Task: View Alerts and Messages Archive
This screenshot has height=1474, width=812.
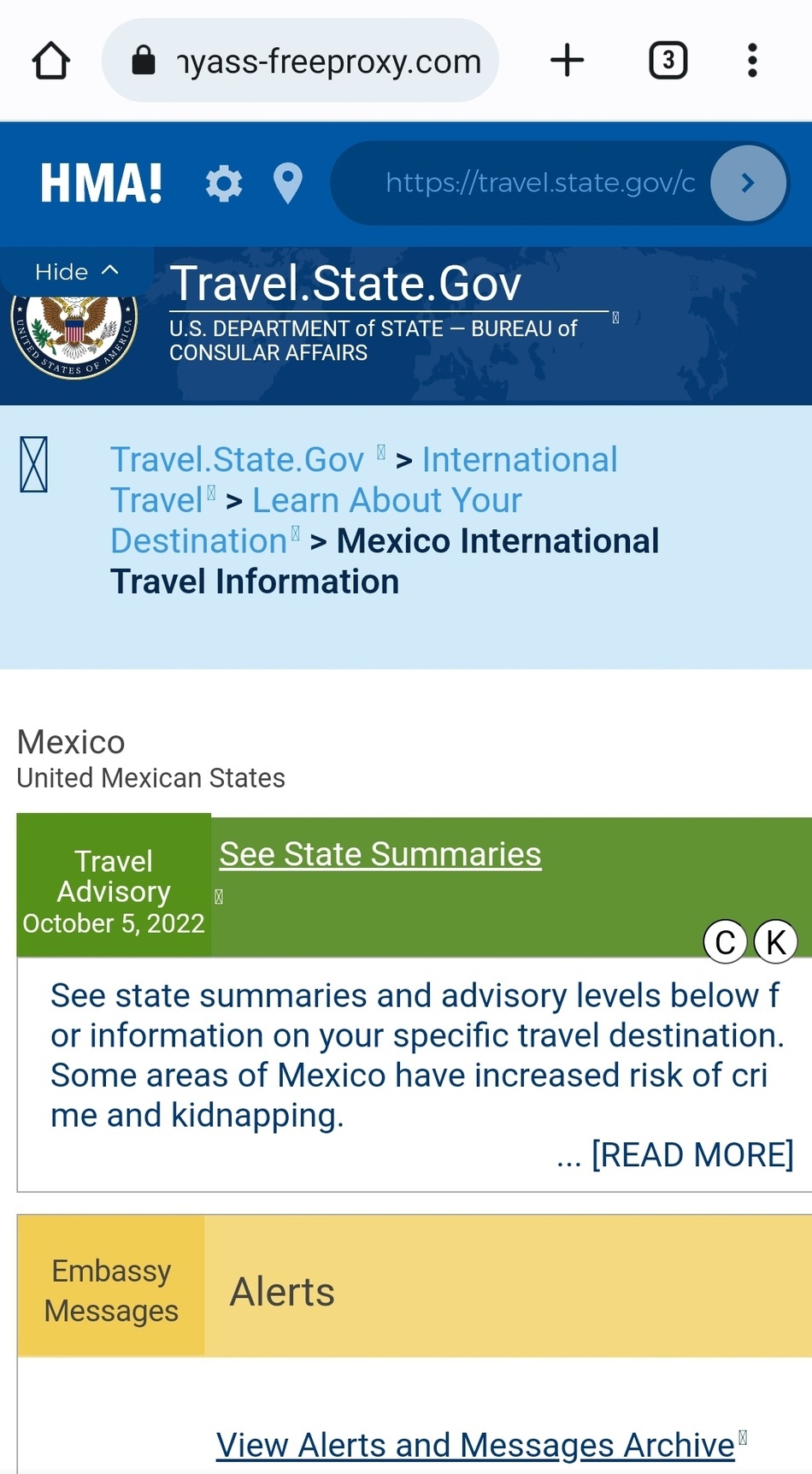Action: [475, 1445]
